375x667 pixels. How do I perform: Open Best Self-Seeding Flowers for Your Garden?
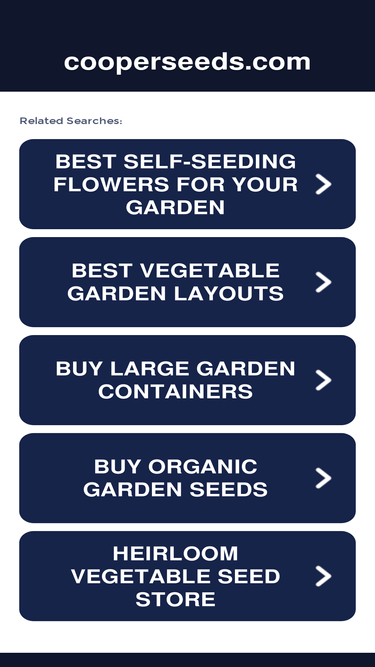pos(188,184)
